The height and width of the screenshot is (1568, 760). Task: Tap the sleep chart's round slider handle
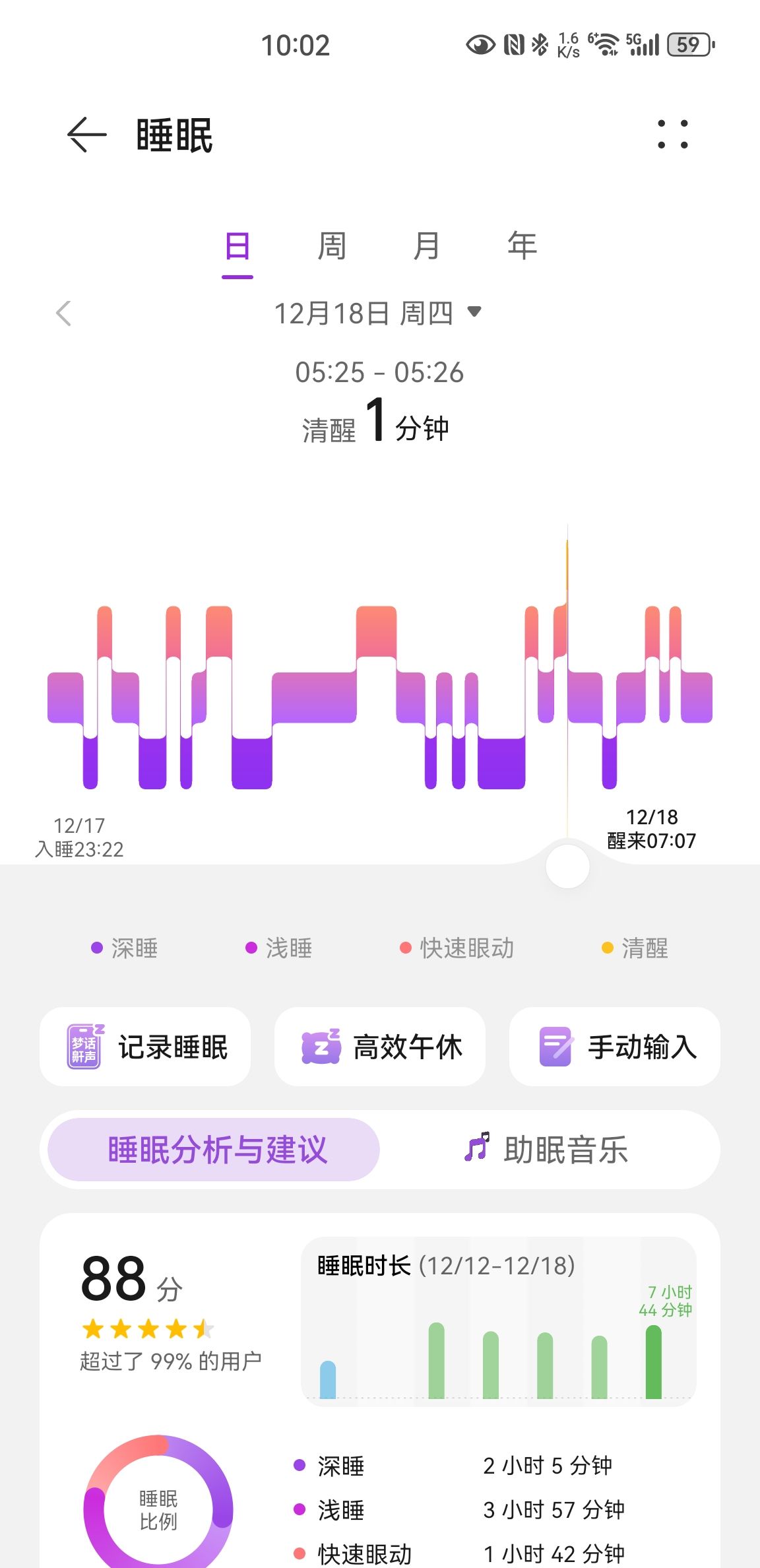(x=567, y=866)
